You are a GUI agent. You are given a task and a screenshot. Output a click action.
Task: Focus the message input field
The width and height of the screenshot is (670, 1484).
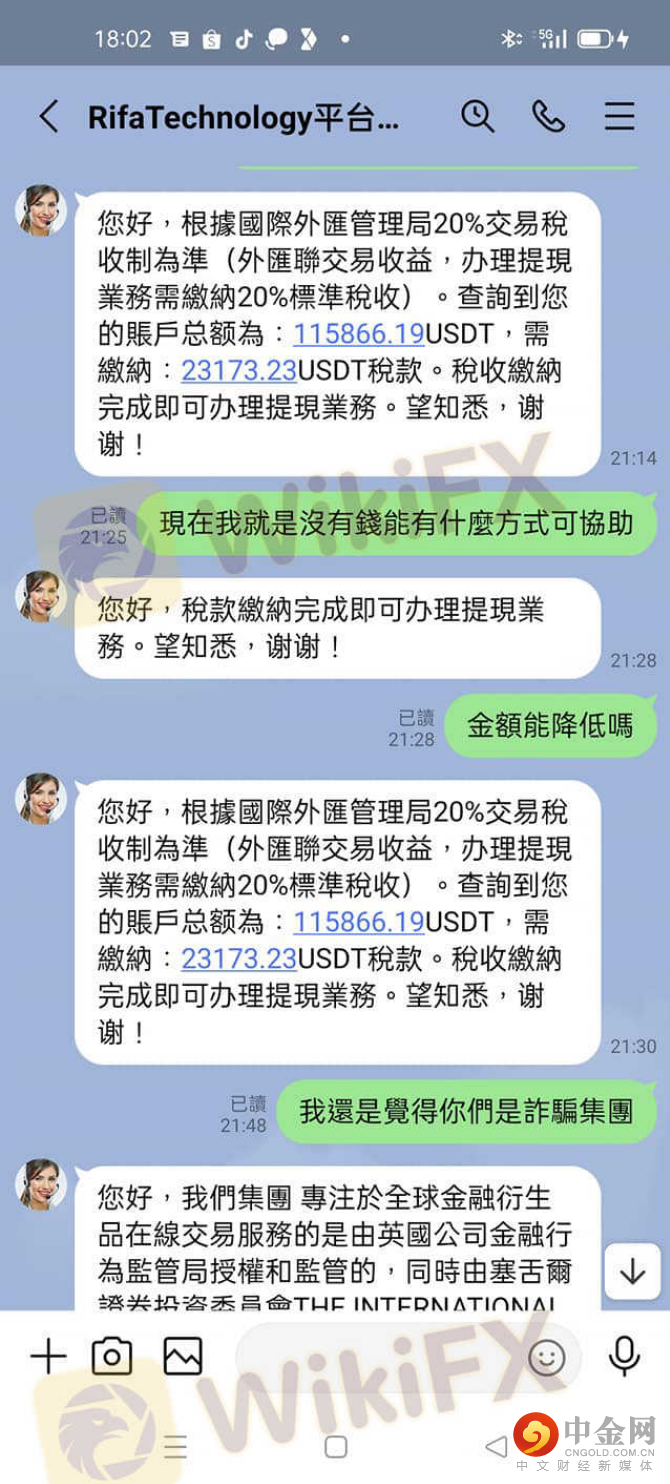tap(380, 1357)
